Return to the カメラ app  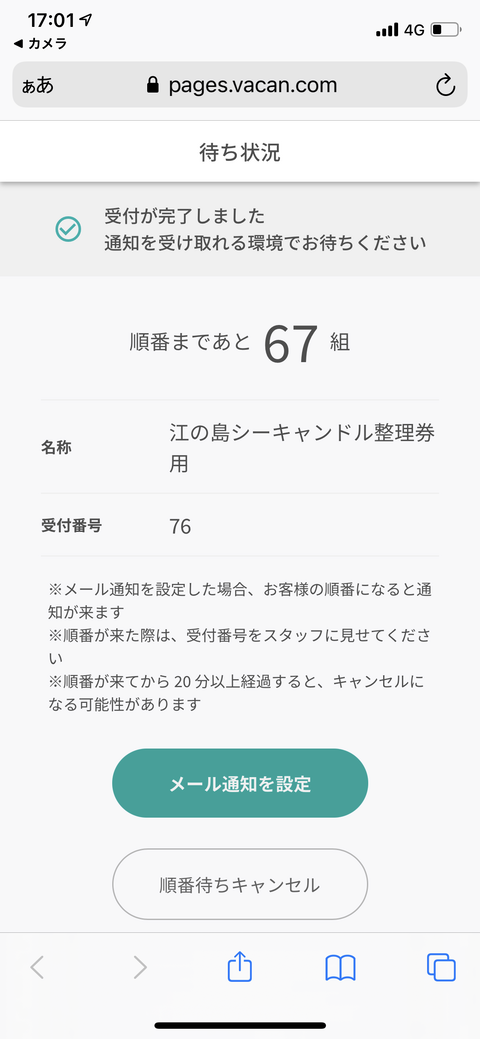(40, 44)
